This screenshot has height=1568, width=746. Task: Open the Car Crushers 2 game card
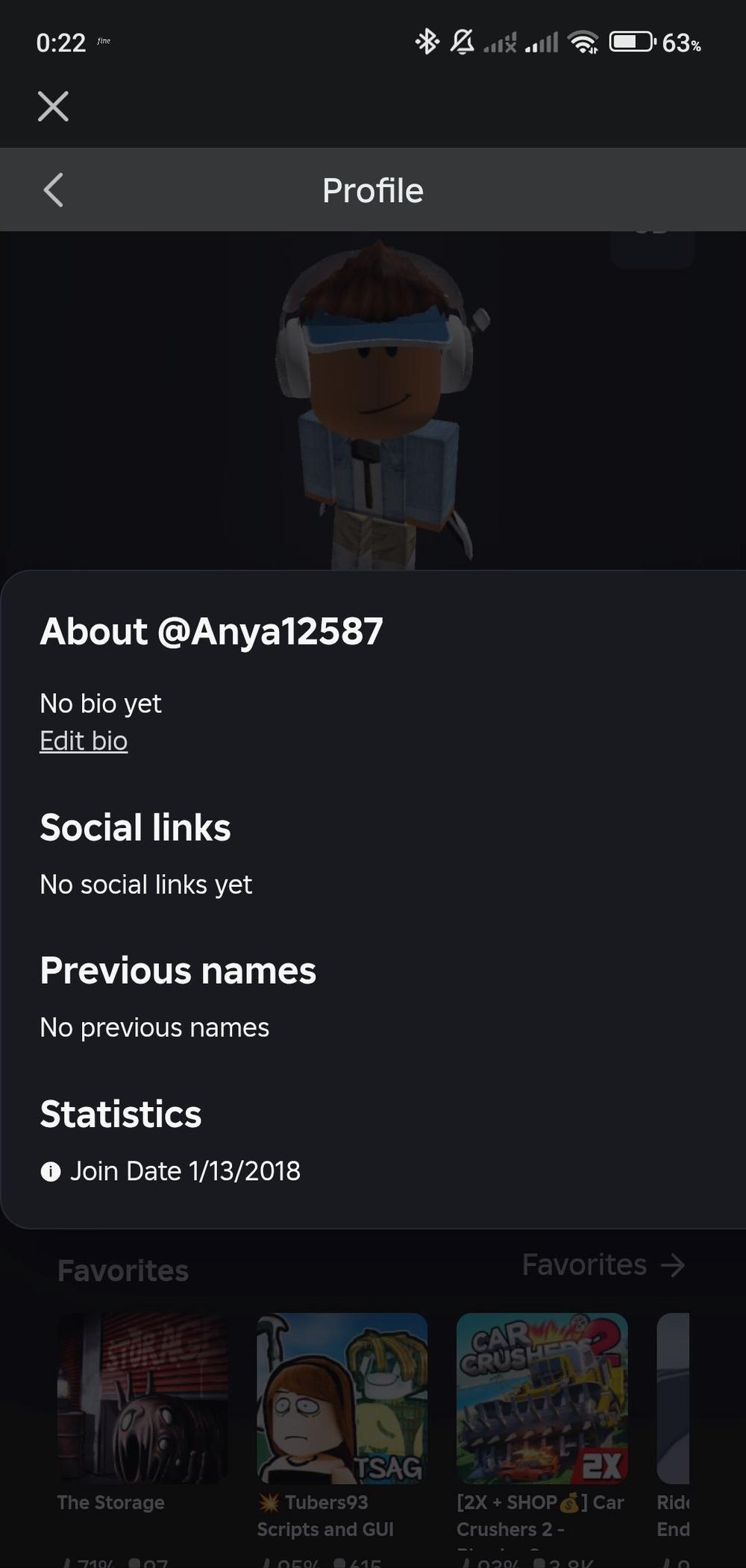pyautogui.click(x=542, y=1398)
